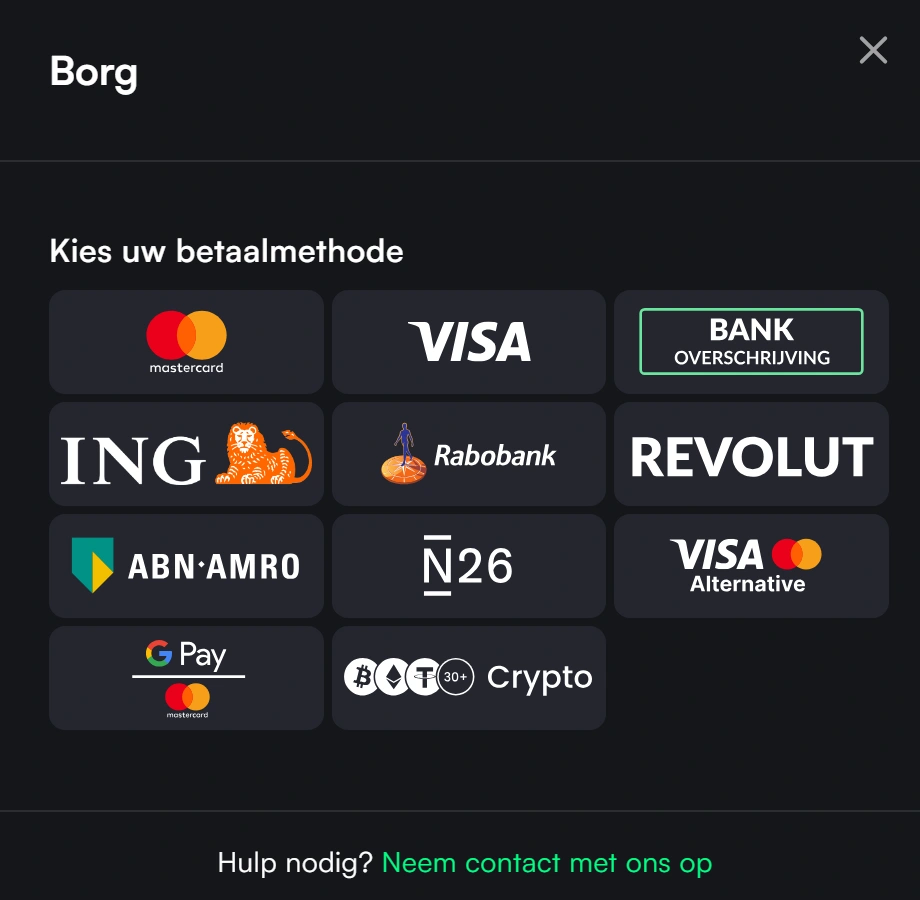This screenshot has width=920, height=900.
Task: Select Visa Alternative payment tile
Action: [751, 566]
